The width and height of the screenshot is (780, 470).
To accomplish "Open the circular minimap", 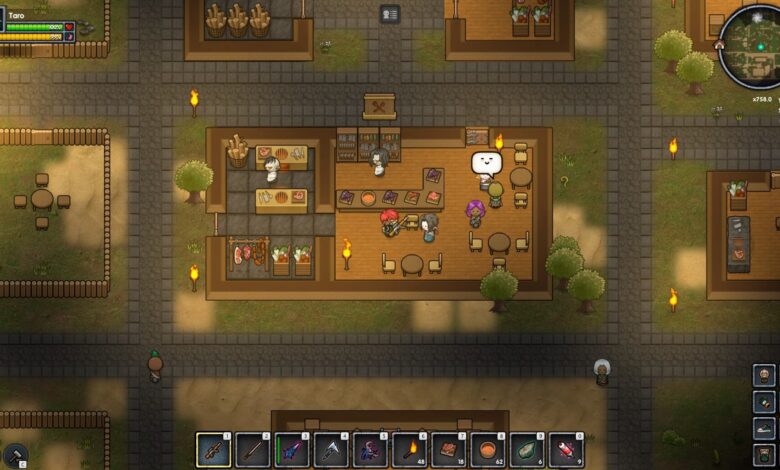I will (750, 46).
